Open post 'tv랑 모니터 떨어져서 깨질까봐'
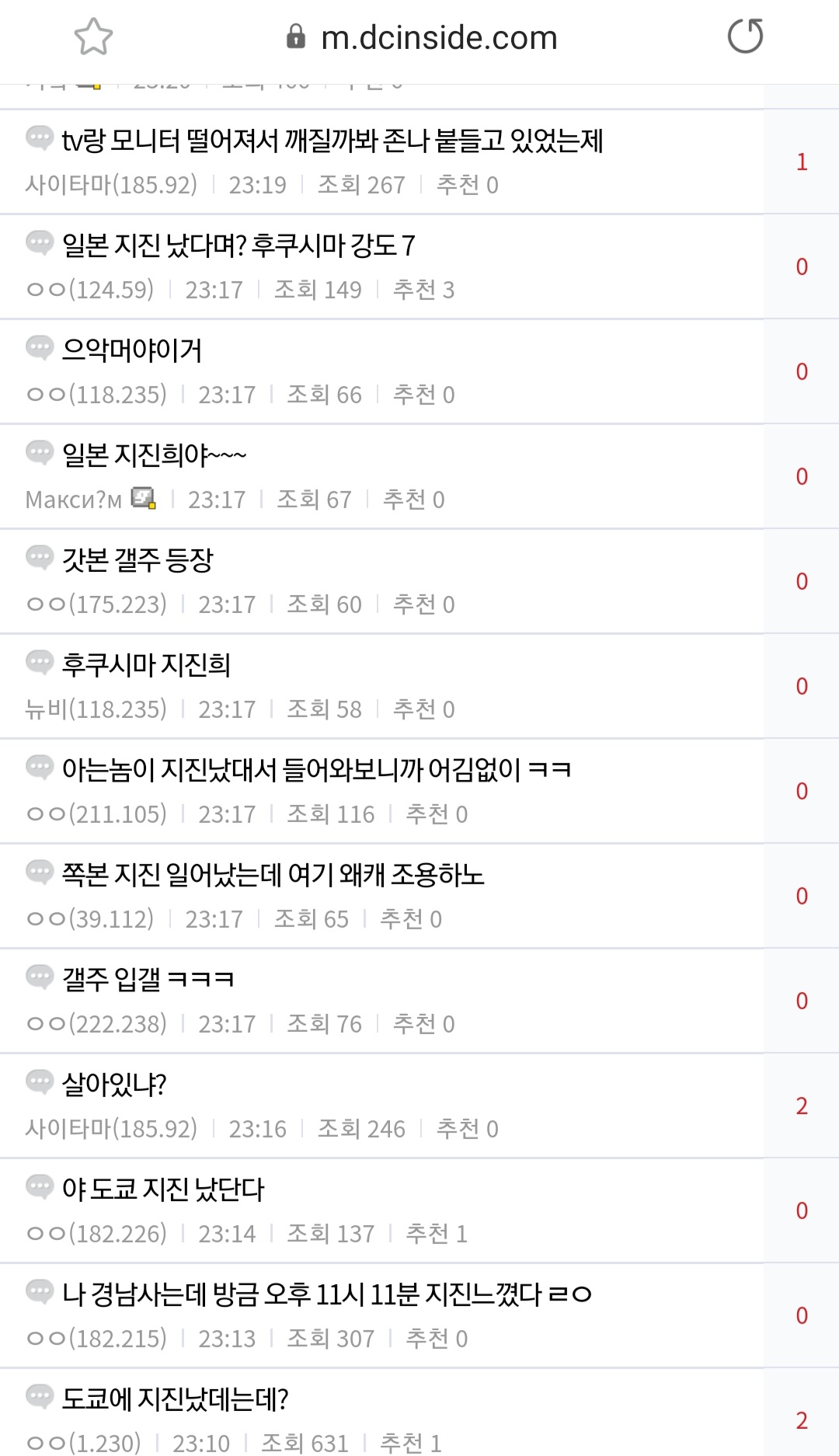The image size is (839, 1456). (332, 141)
